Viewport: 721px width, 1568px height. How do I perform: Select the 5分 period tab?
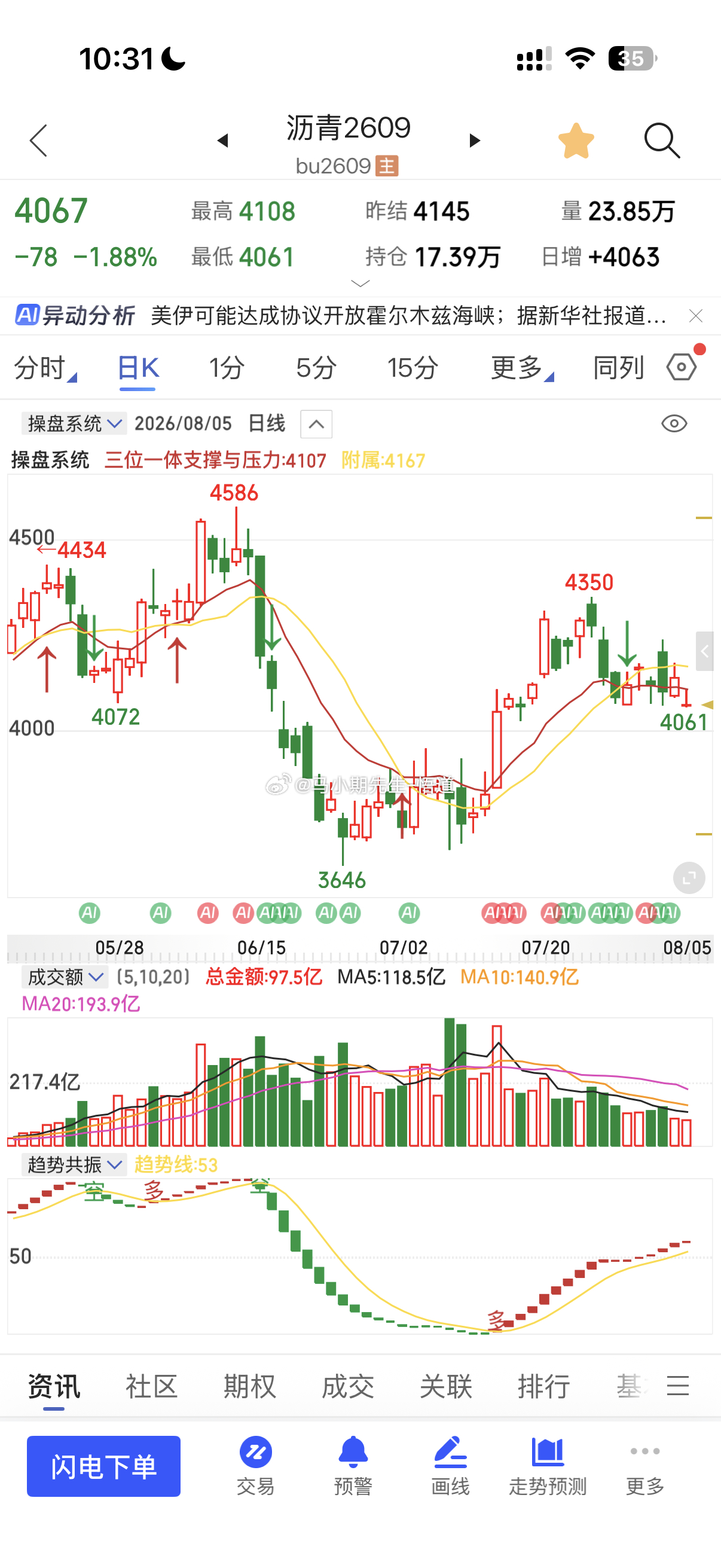click(x=316, y=368)
